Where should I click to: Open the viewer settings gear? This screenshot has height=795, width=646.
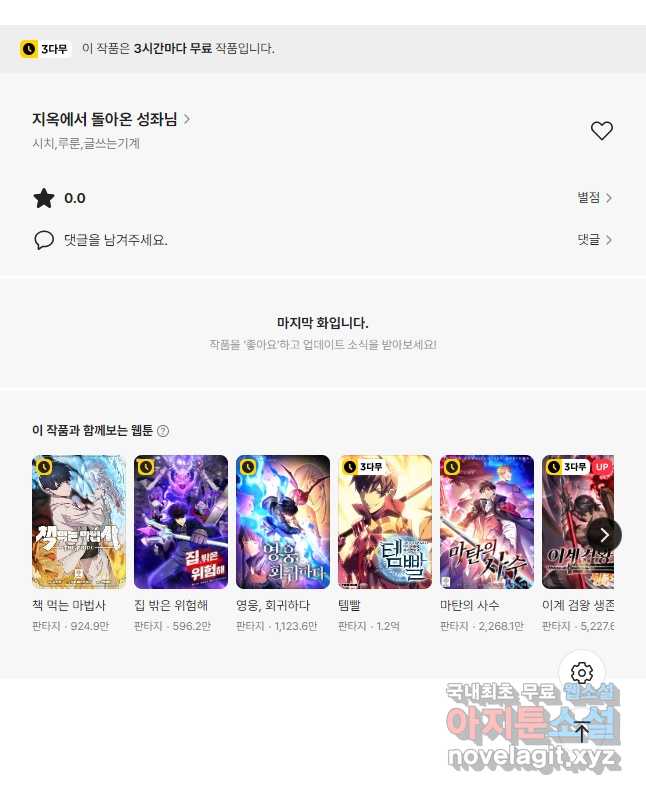(x=582, y=673)
